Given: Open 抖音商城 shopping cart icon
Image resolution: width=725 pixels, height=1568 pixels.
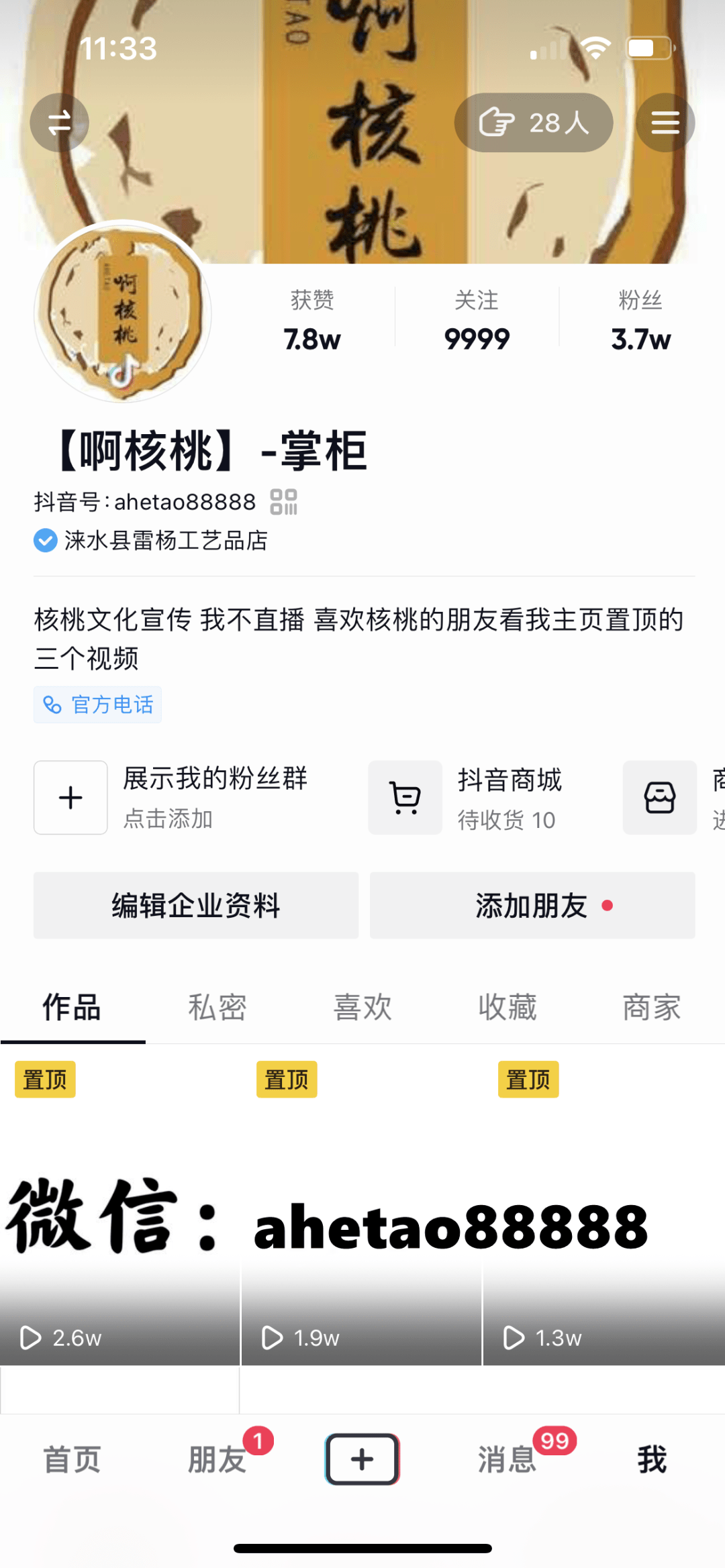Looking at the screenshot, I should pyautogui.click(x=404, y=798).
